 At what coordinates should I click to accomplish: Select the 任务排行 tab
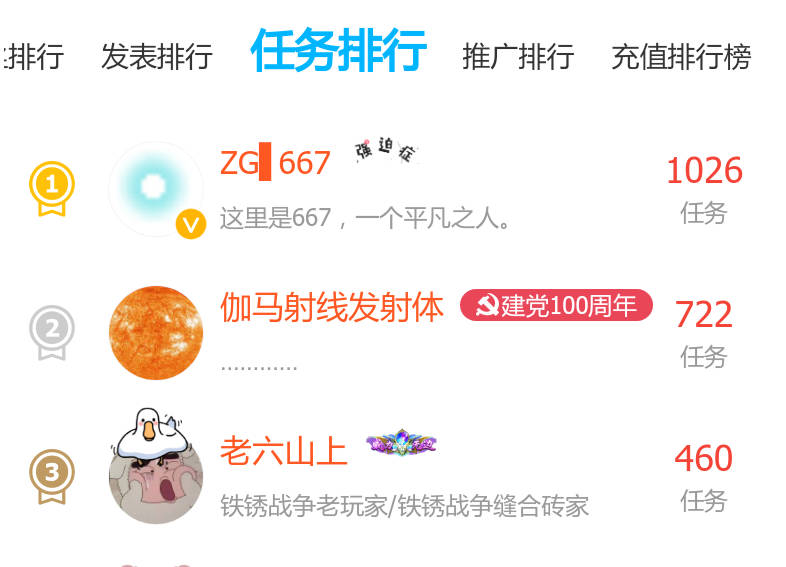pos(338,51)
